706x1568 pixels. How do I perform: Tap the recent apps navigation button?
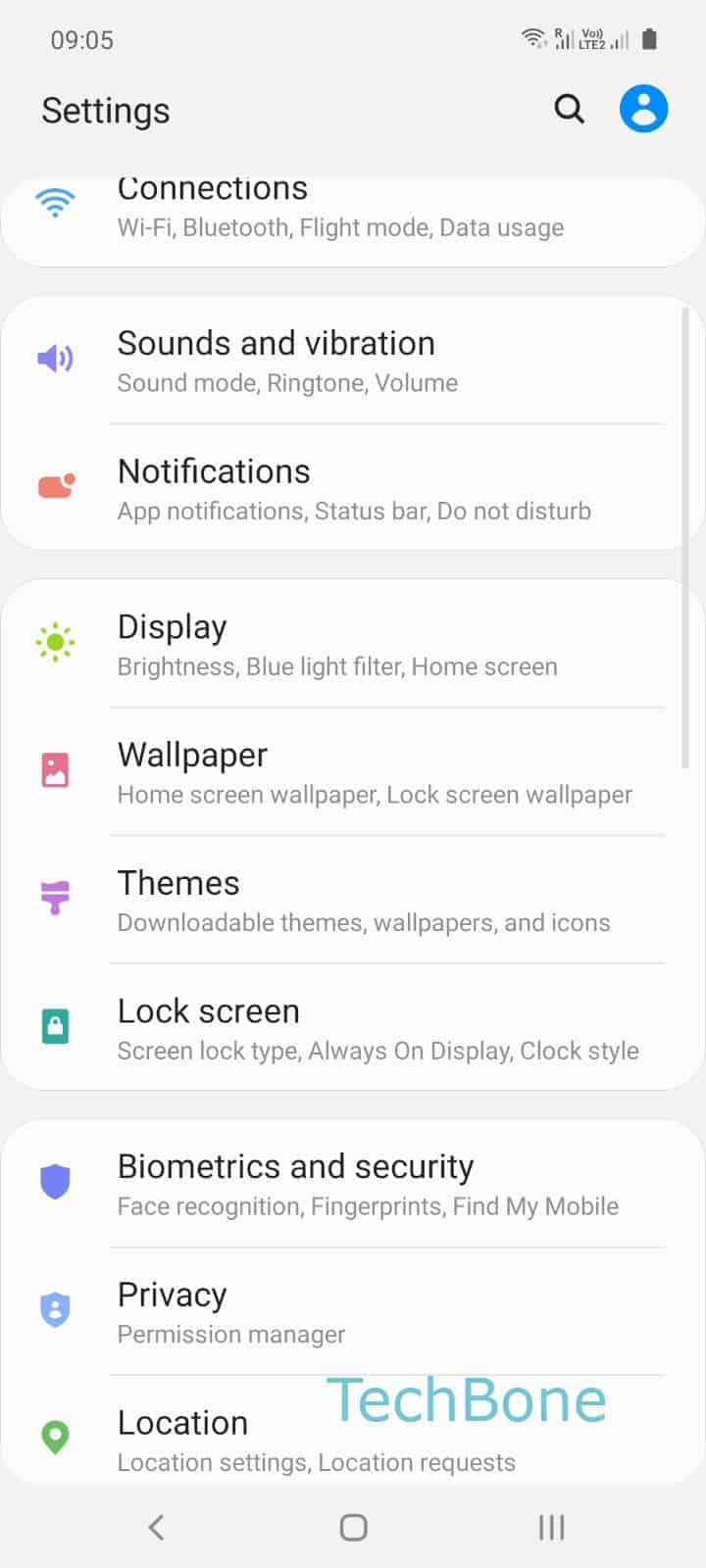(x=551, y=1526)
